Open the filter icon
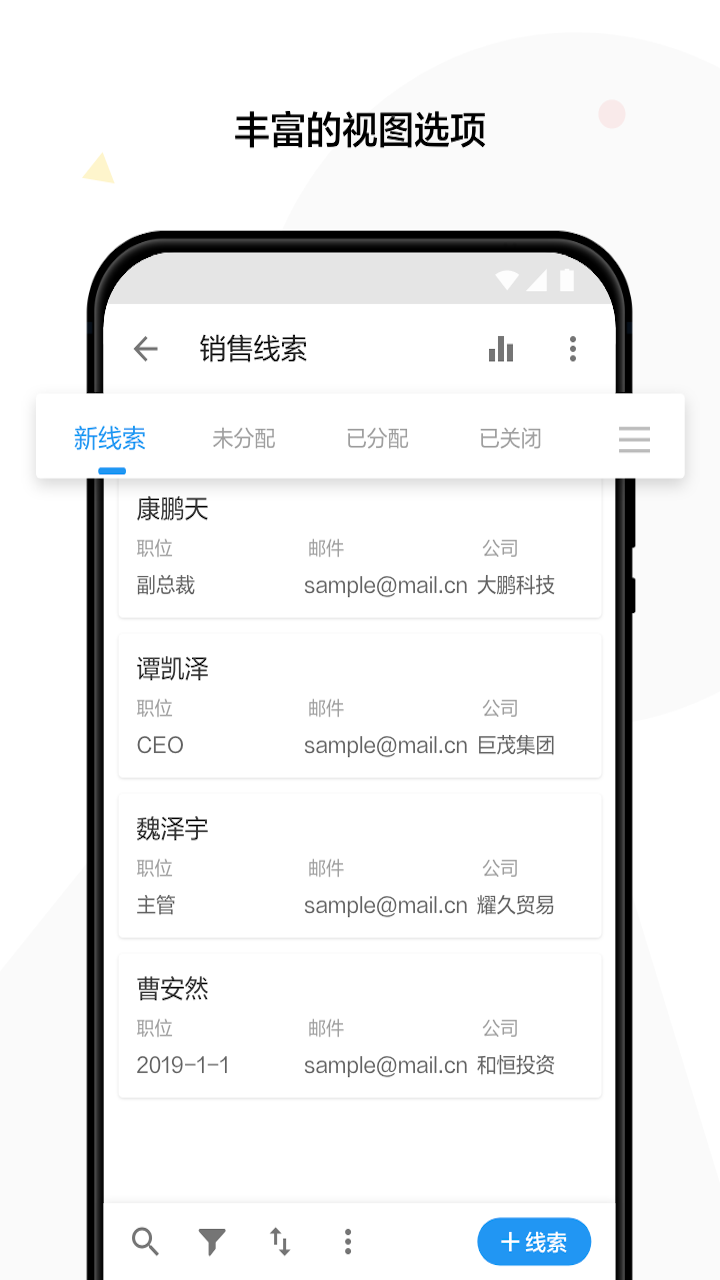This screenshot has width=720, height=1280. click(x=212, y=1242)
